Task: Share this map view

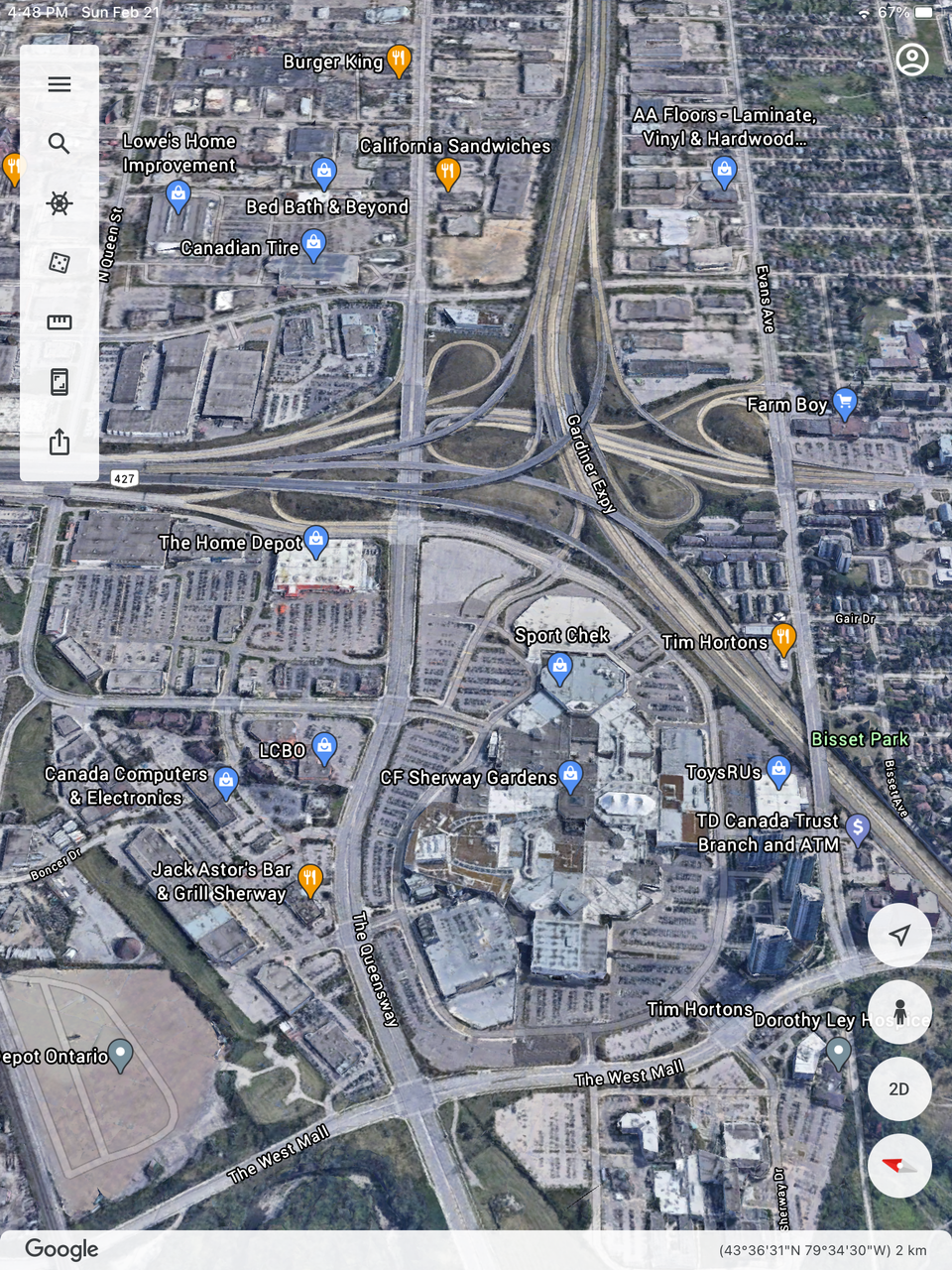Action: 59,442
